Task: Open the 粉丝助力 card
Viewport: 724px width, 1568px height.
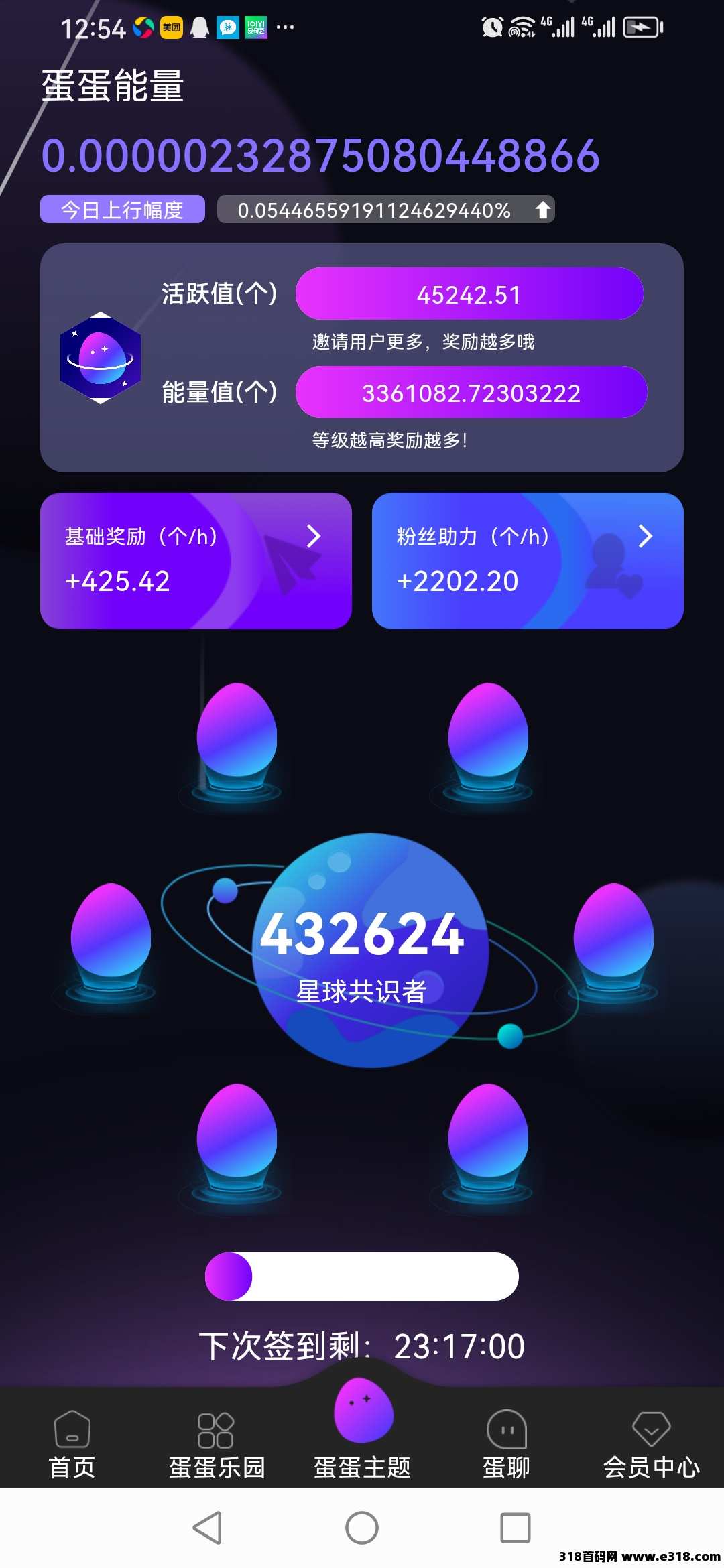Action: (528, 560)
